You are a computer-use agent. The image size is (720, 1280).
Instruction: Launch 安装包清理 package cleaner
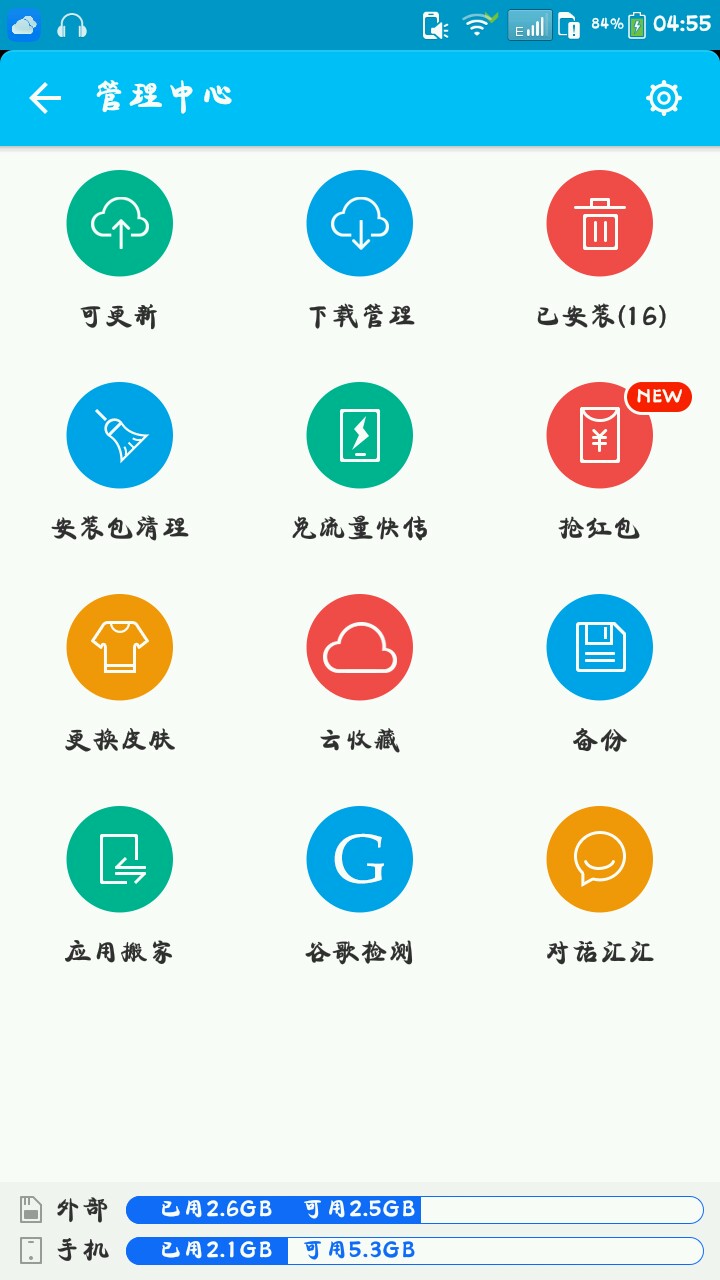pyautogui.click(x=120, y=435)
